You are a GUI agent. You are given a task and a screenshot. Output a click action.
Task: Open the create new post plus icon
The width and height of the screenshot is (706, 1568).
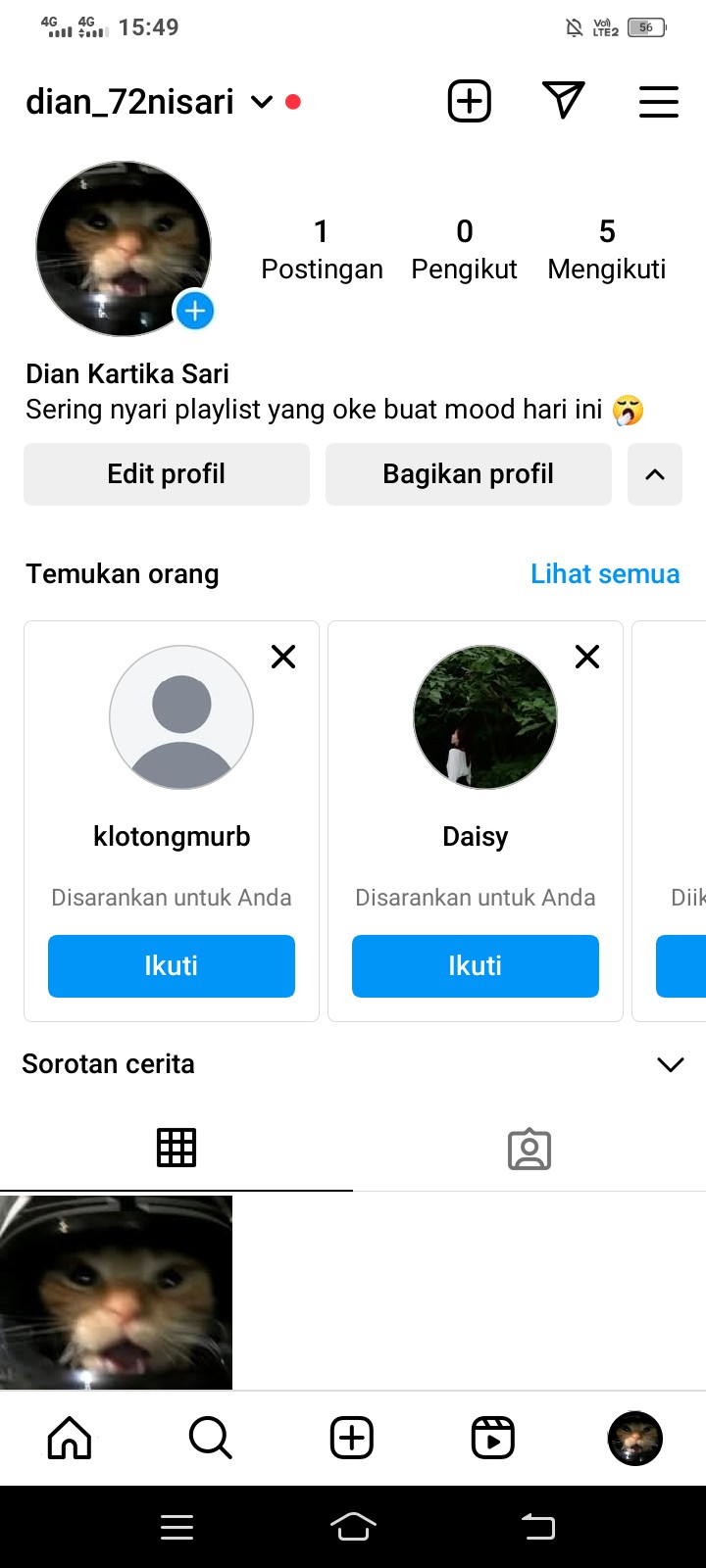469,101
